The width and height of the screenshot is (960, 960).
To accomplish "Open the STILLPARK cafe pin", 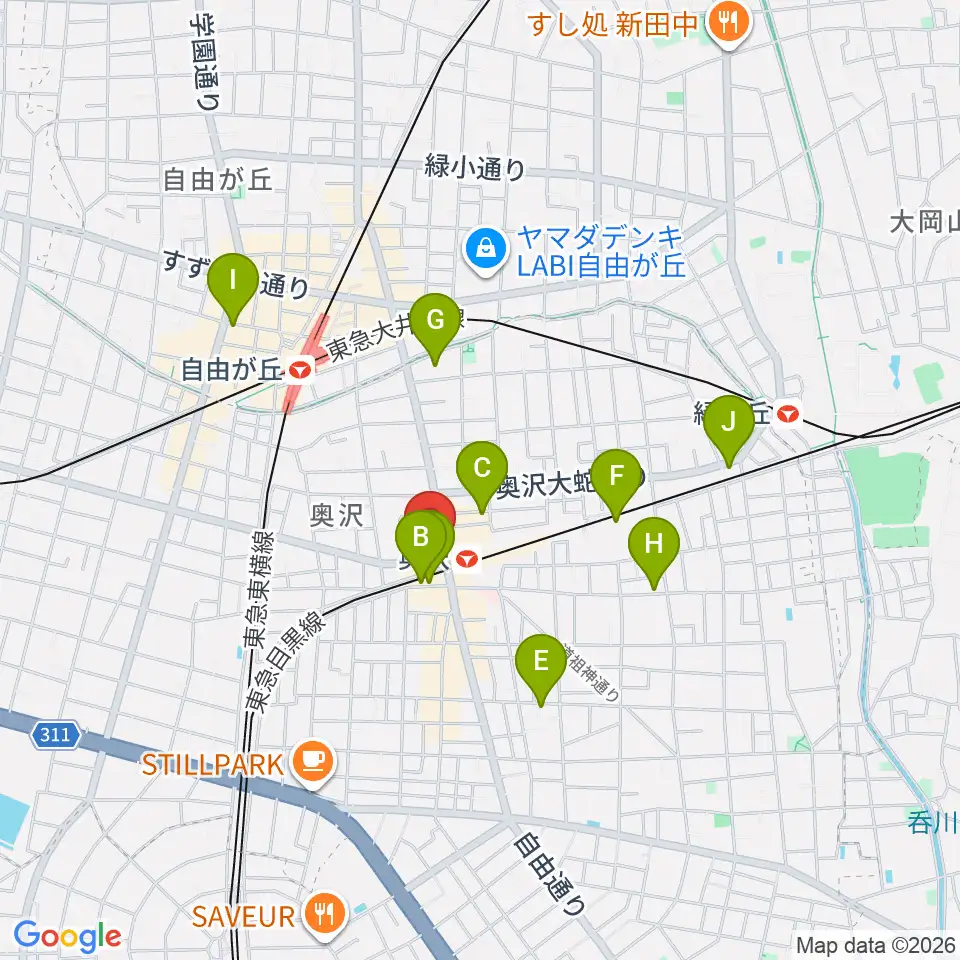I will (313, 763).
